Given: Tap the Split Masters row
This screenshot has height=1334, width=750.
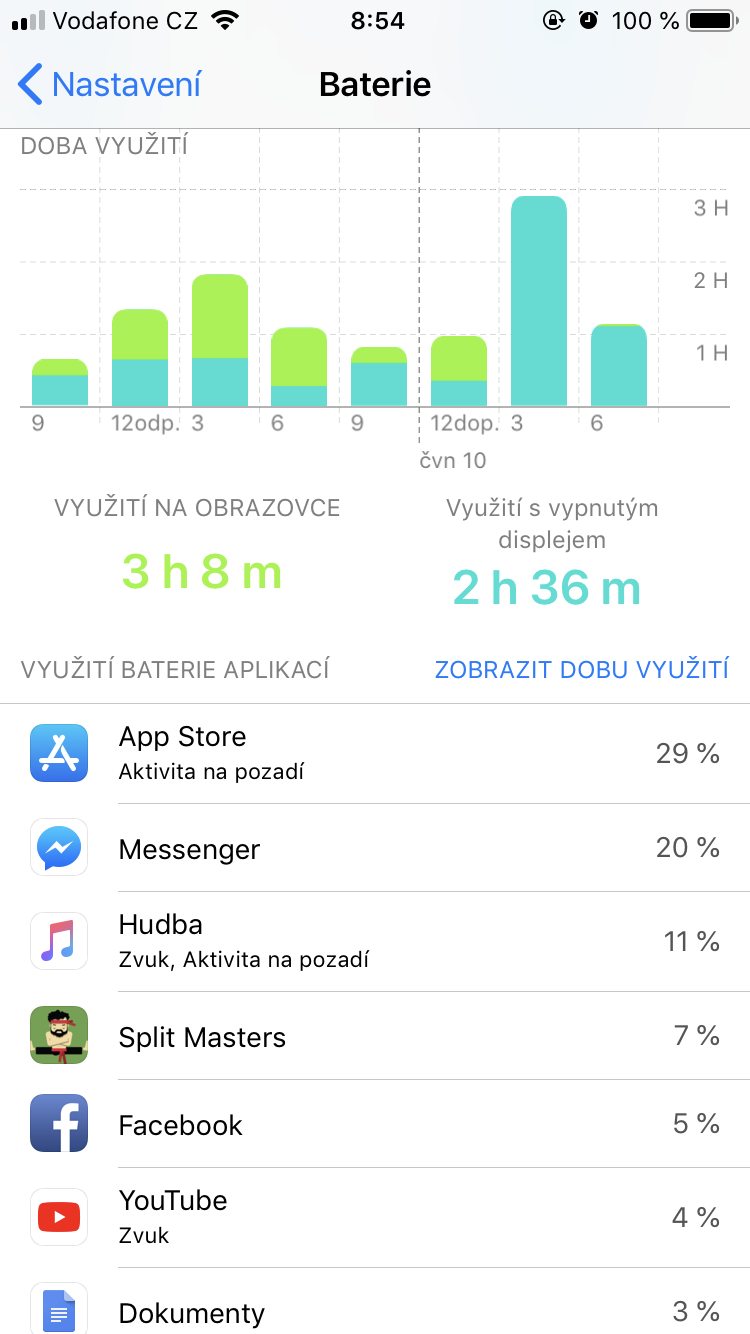Looking at the screenshot, I should point(375,1036).
